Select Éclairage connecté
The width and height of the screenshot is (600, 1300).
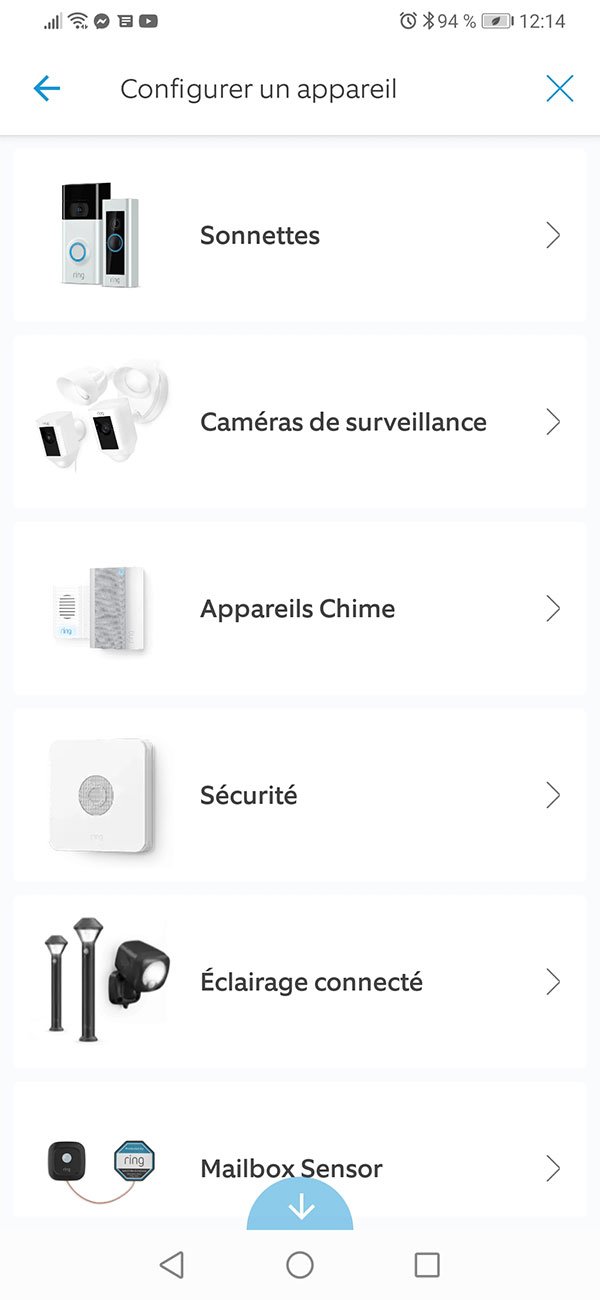[x=299, y=982]
